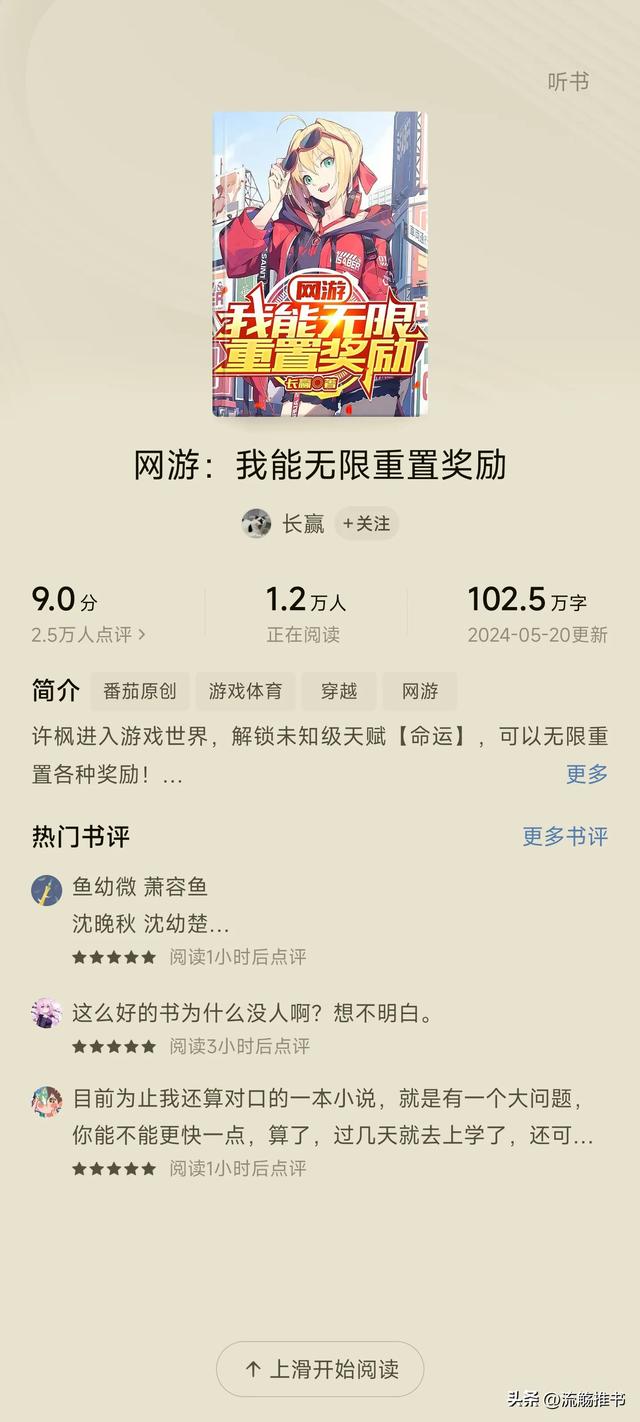The width and height of the screenshot is (640, 1422).
Task: Tap 上滑开始阅读 to start reading
Action: [320, 1369]
